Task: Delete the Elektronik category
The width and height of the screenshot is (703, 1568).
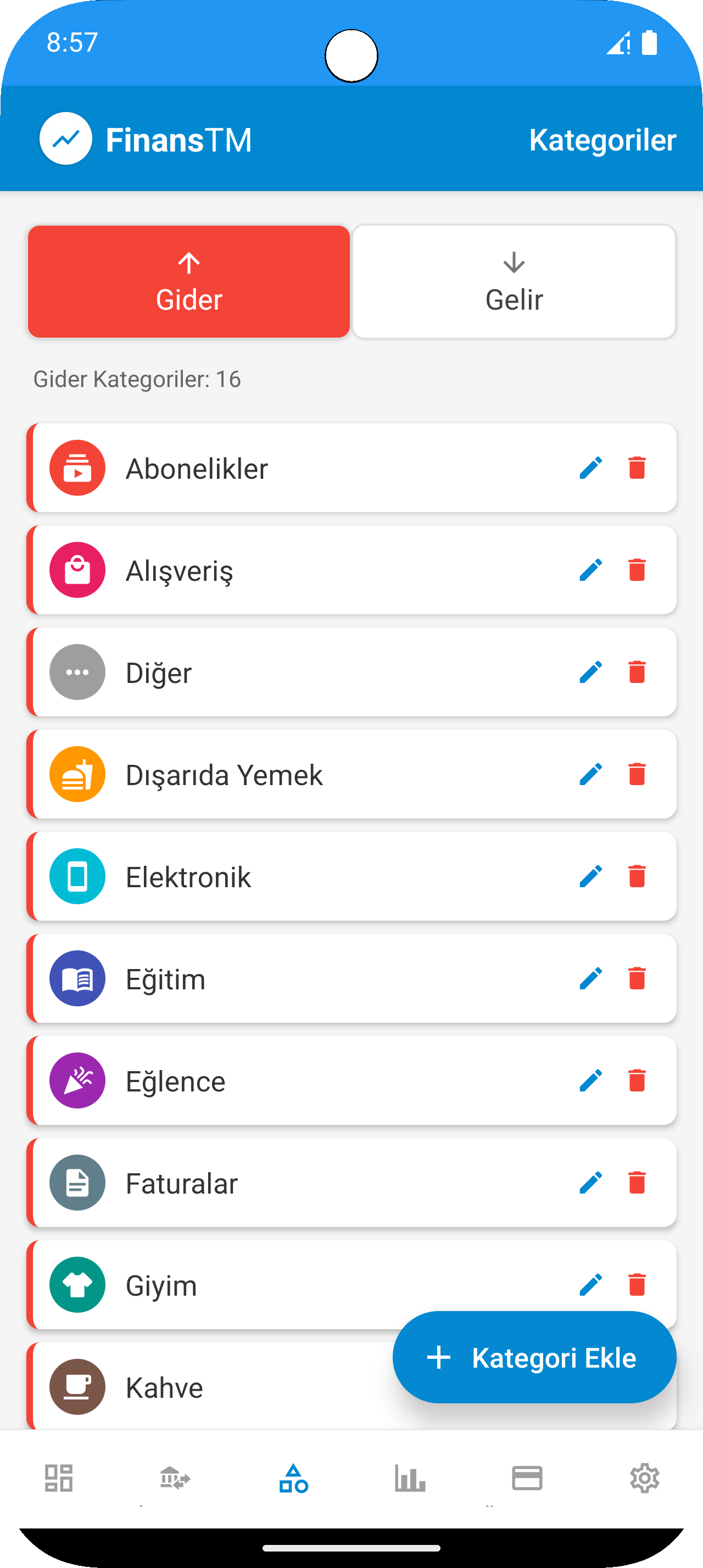Action: point(637,877)
